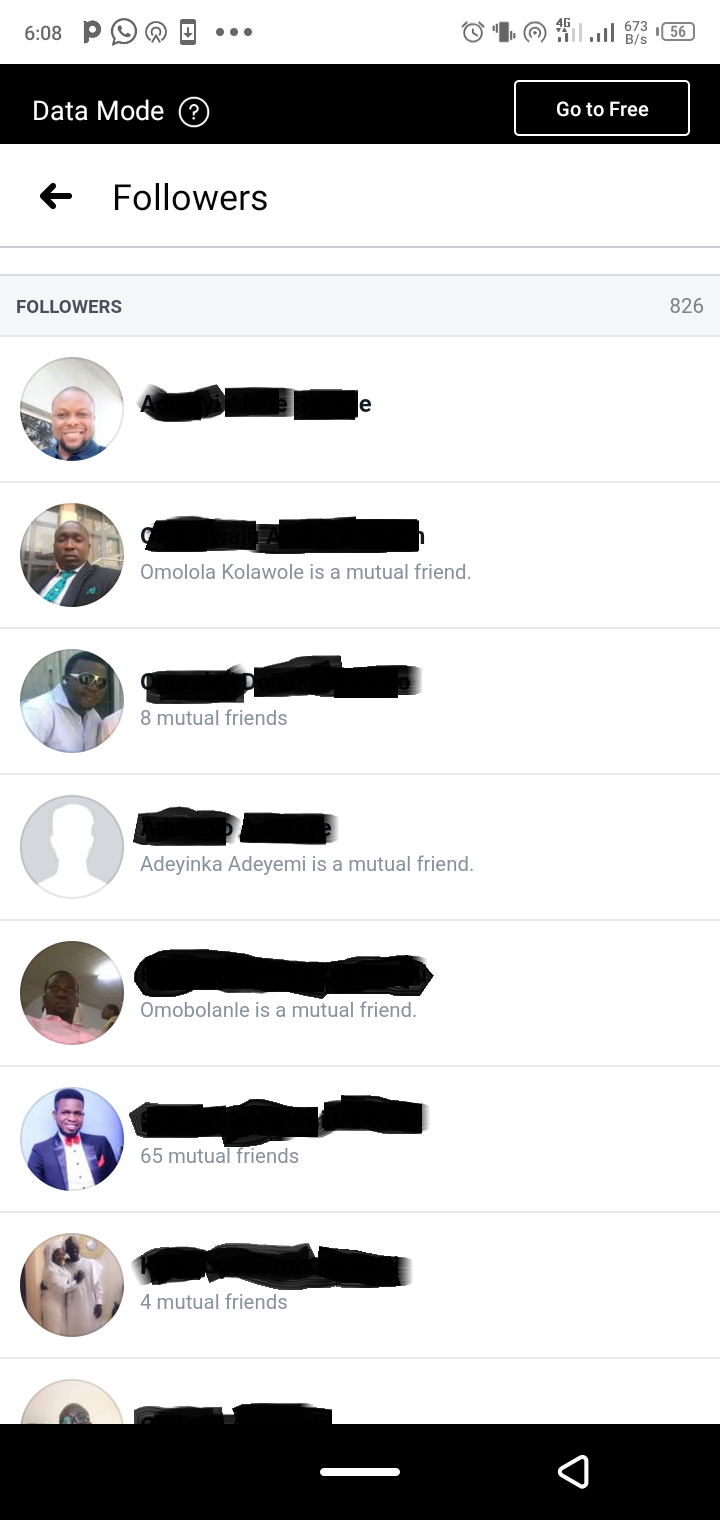Tap the FOLLOWERS header showing 826
The height and width of the screenshot is (1520, 720).
[360, 306]
